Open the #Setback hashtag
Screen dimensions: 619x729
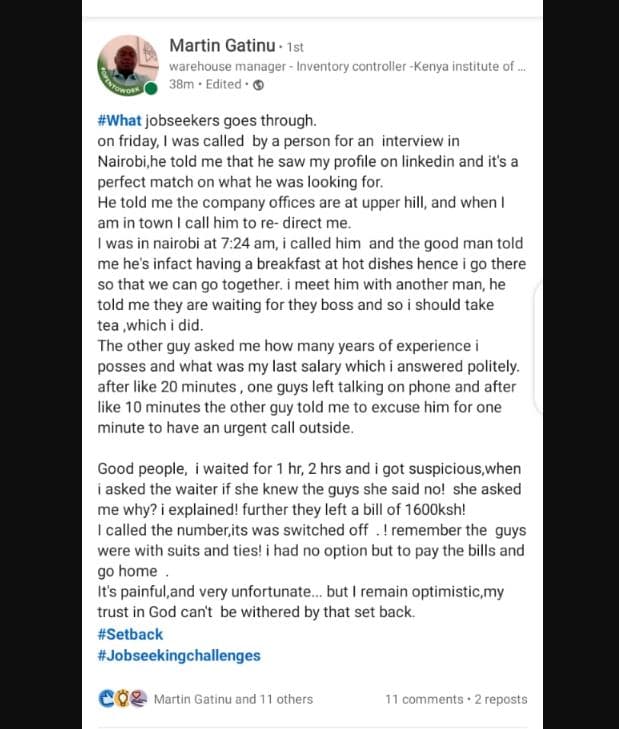[130, 634]
